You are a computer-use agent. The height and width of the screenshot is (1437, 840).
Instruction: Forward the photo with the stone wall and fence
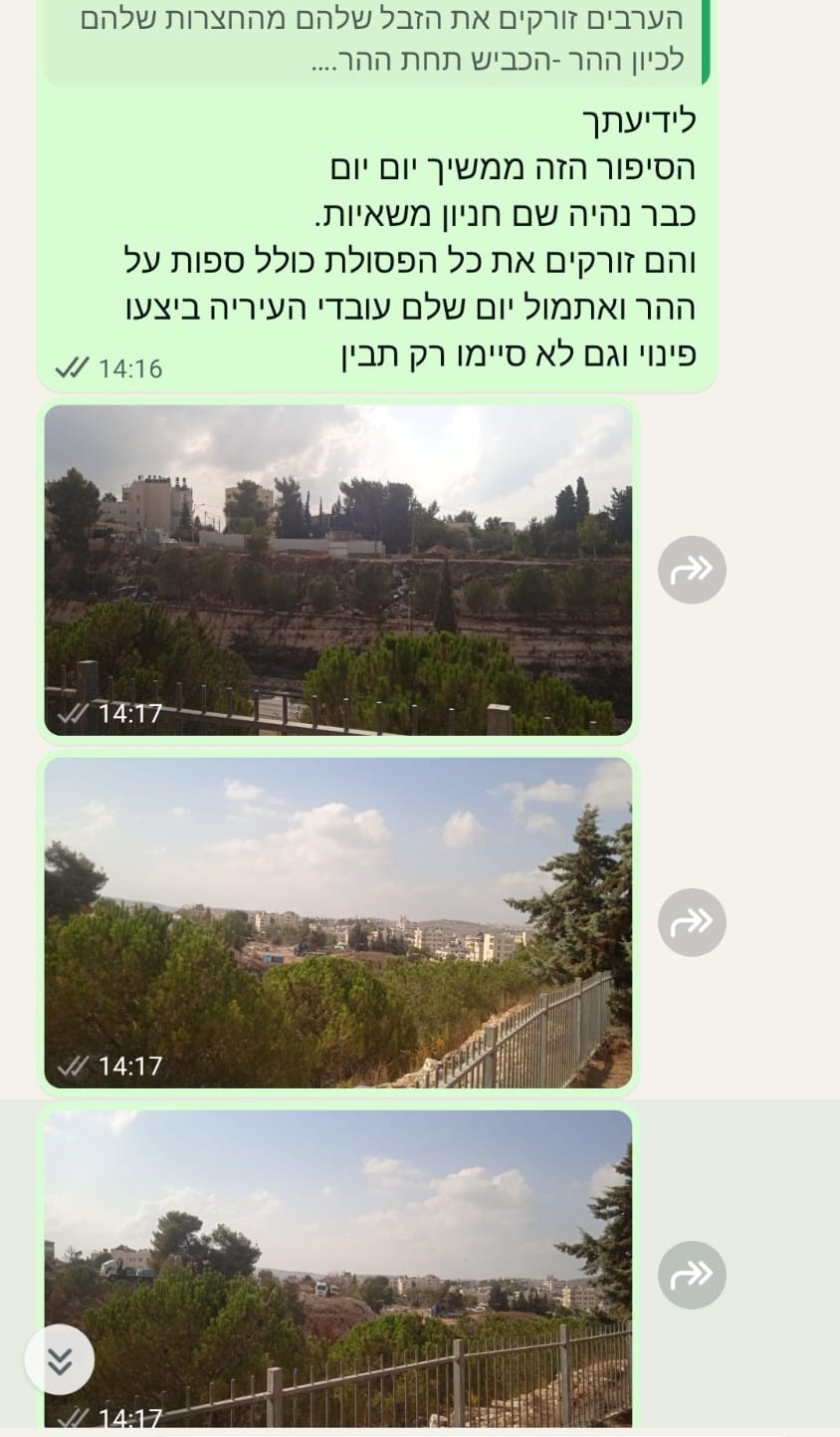[x=692, y=922]
